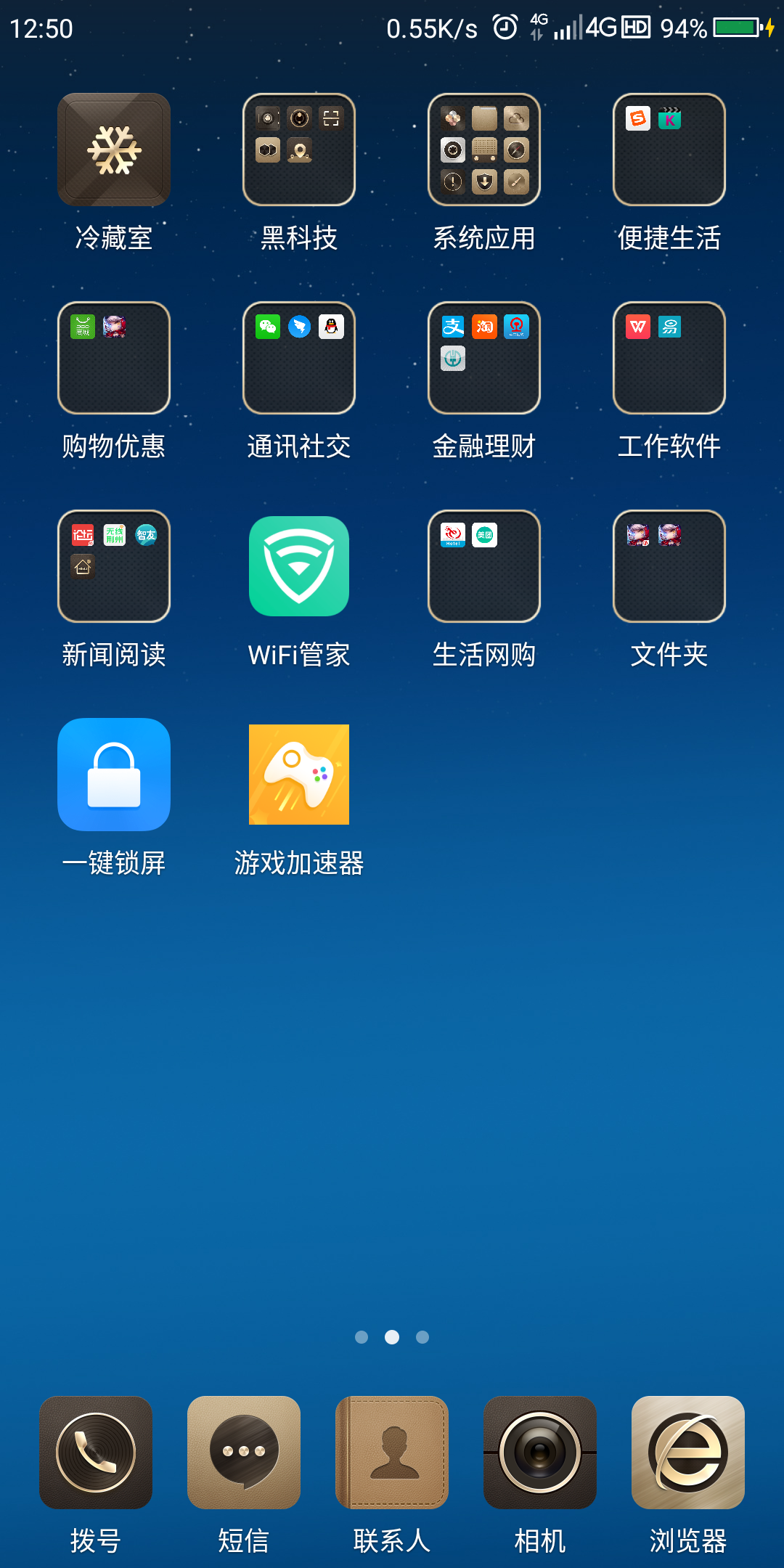This screenshot has height=1568, width=784.
Task: Open the 生活网购 folder
Action: tap(483, 566)
